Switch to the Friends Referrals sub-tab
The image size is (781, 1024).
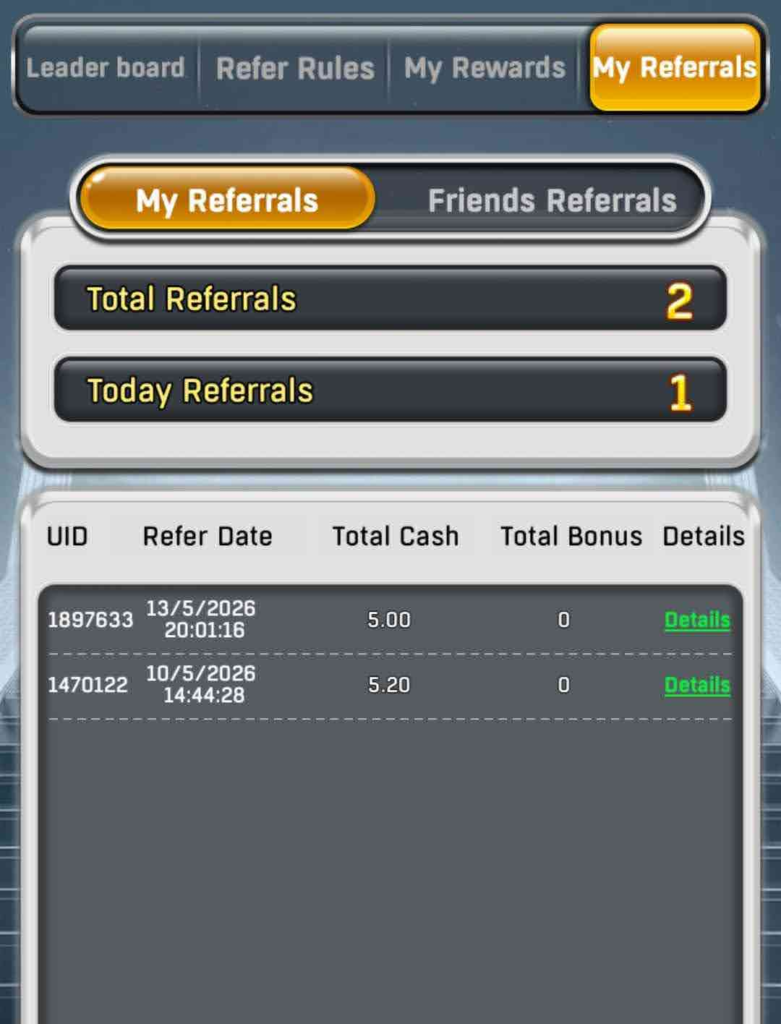tap(552, 200)
